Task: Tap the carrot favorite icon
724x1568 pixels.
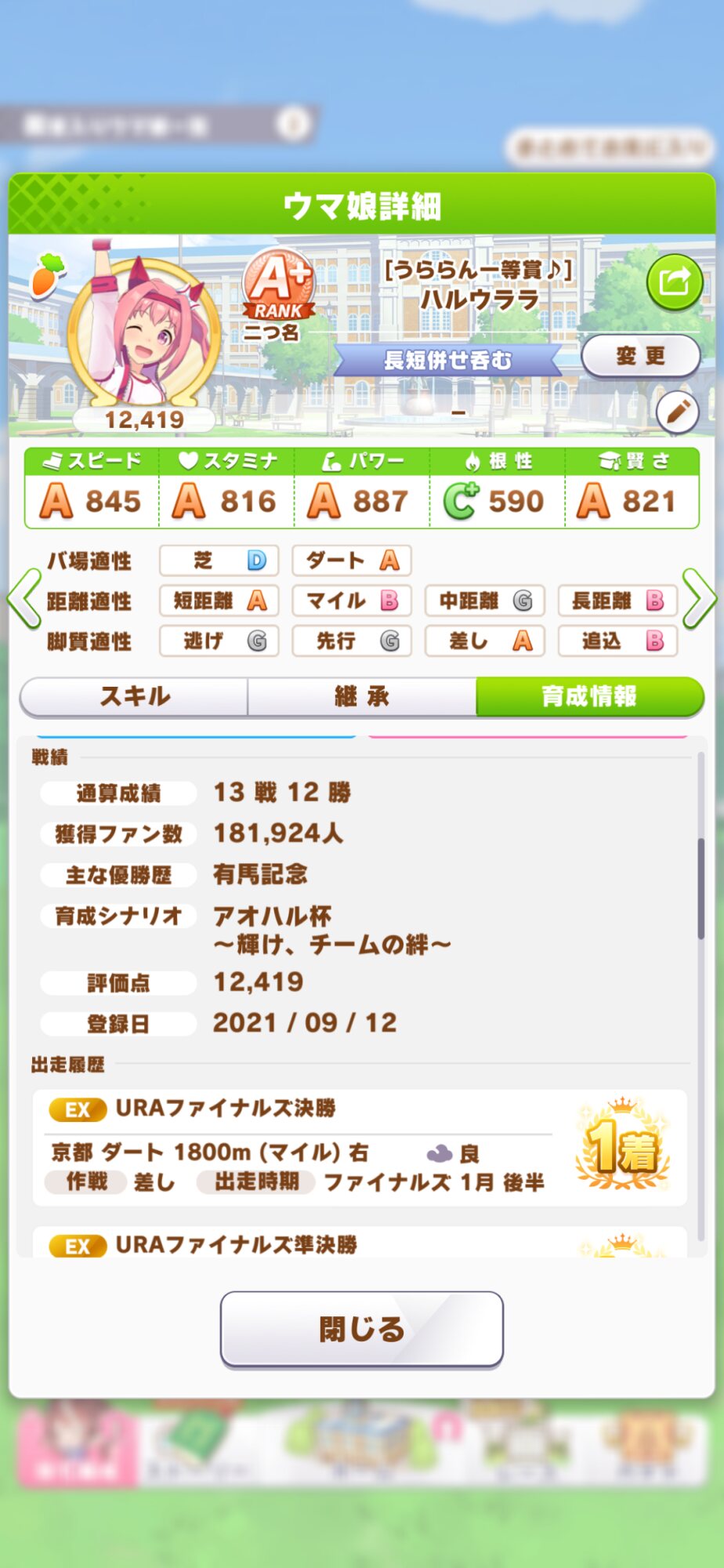Action: [x=47, y=274]
